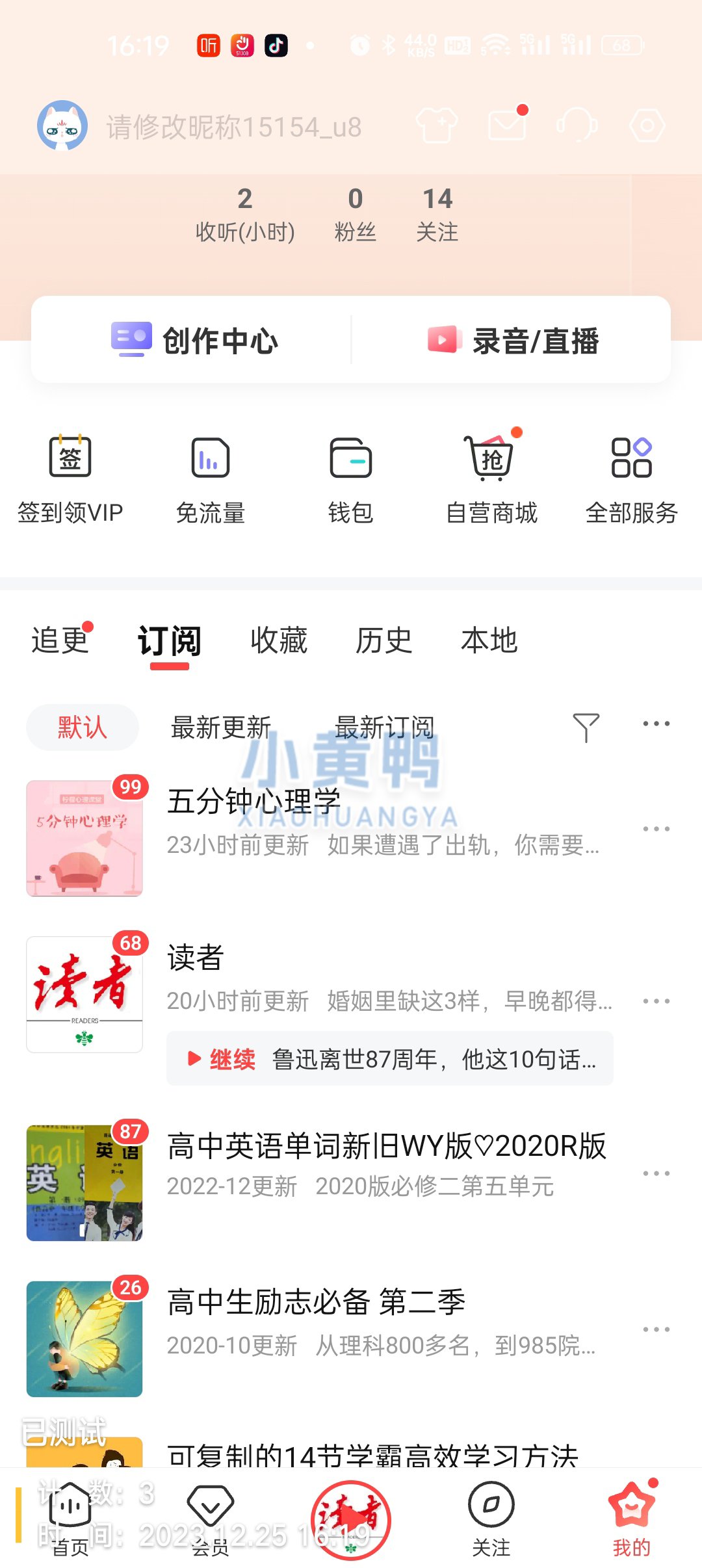This screenshot has height=1568, width=702.
Task: Sort subscriptions by 最新更新
Action: (221, 727)
